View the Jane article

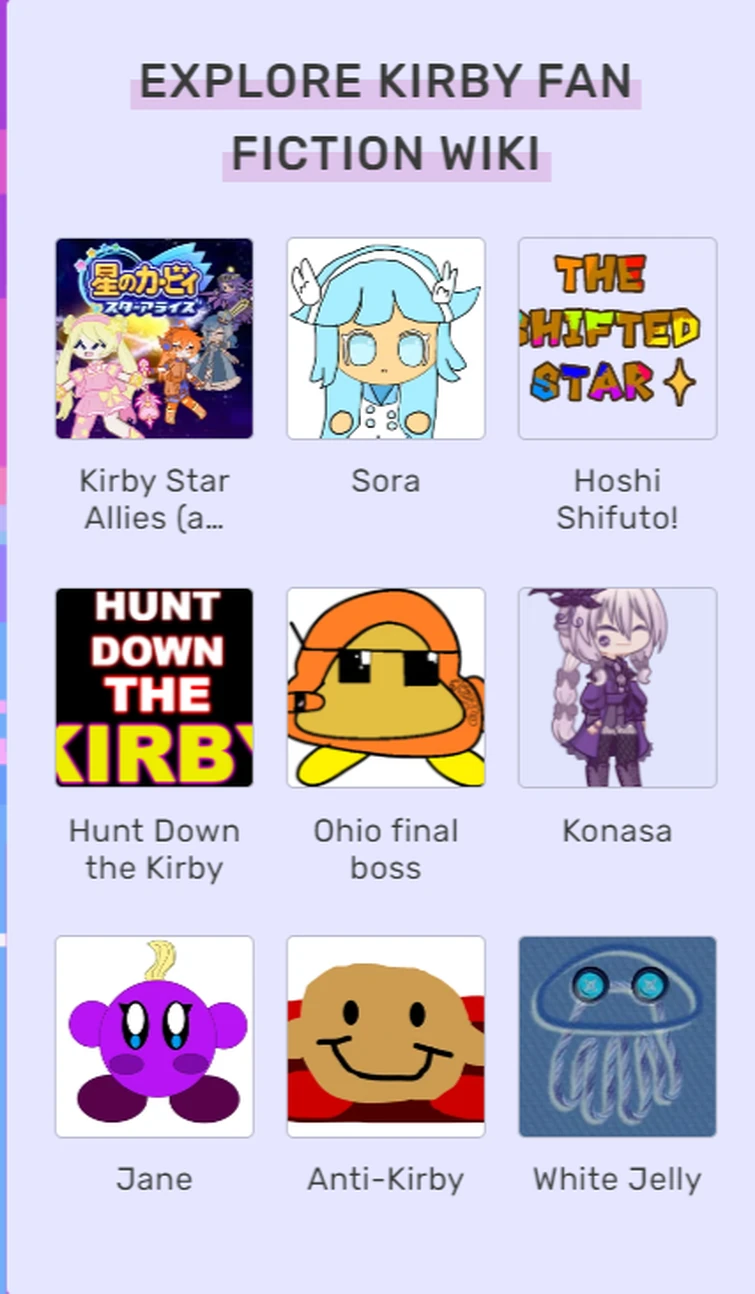pyautogui.click(x=154, y=1036)
